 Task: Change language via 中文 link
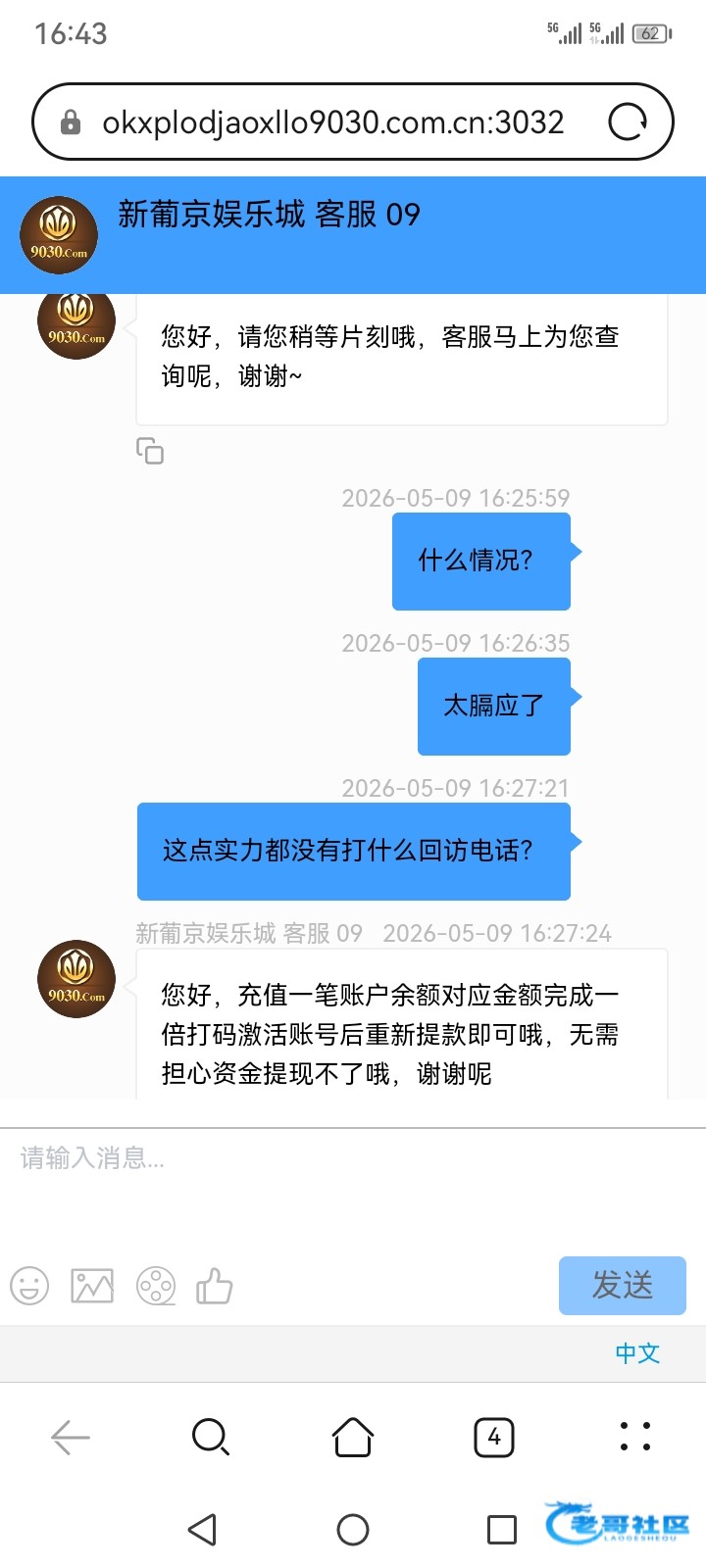[x=637, y=1353]
